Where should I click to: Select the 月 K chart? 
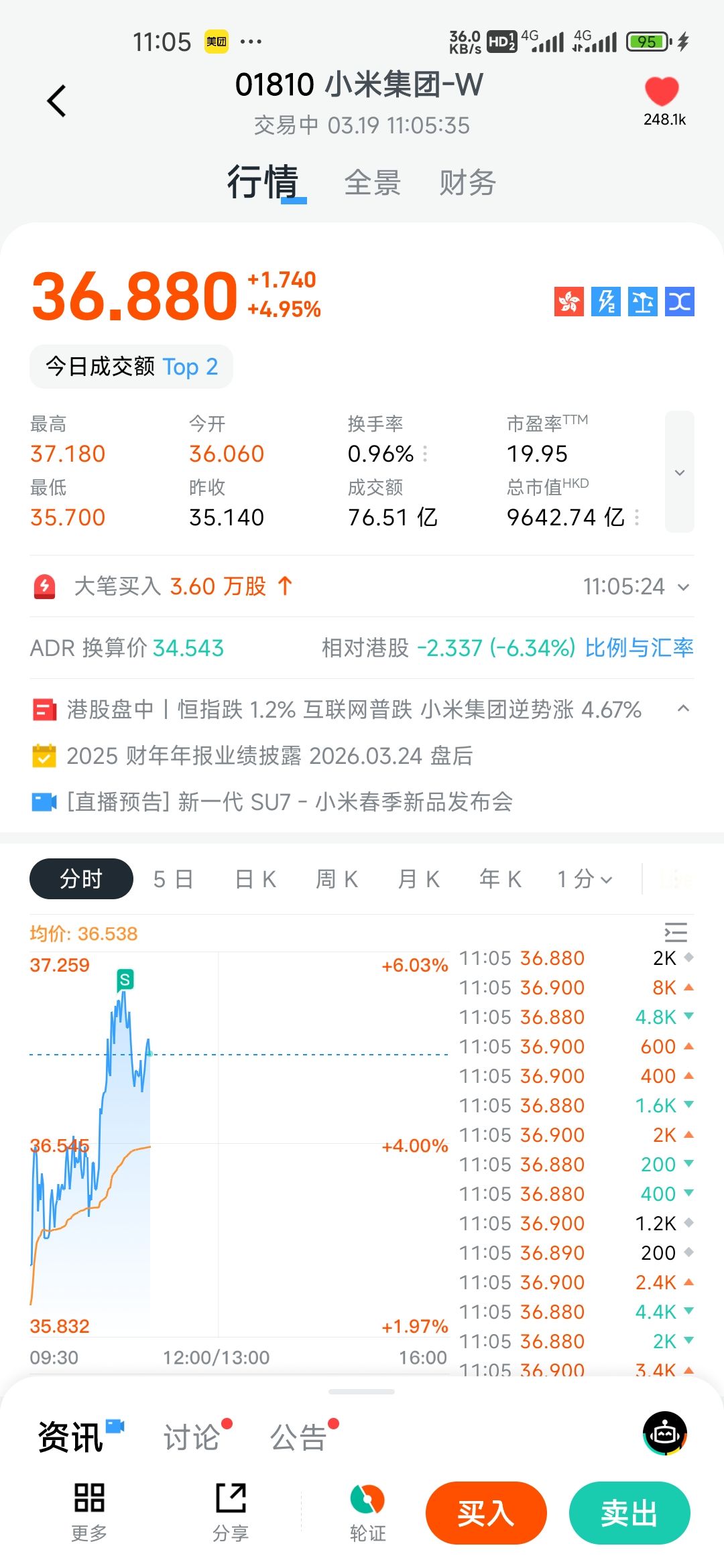point(418,879)
